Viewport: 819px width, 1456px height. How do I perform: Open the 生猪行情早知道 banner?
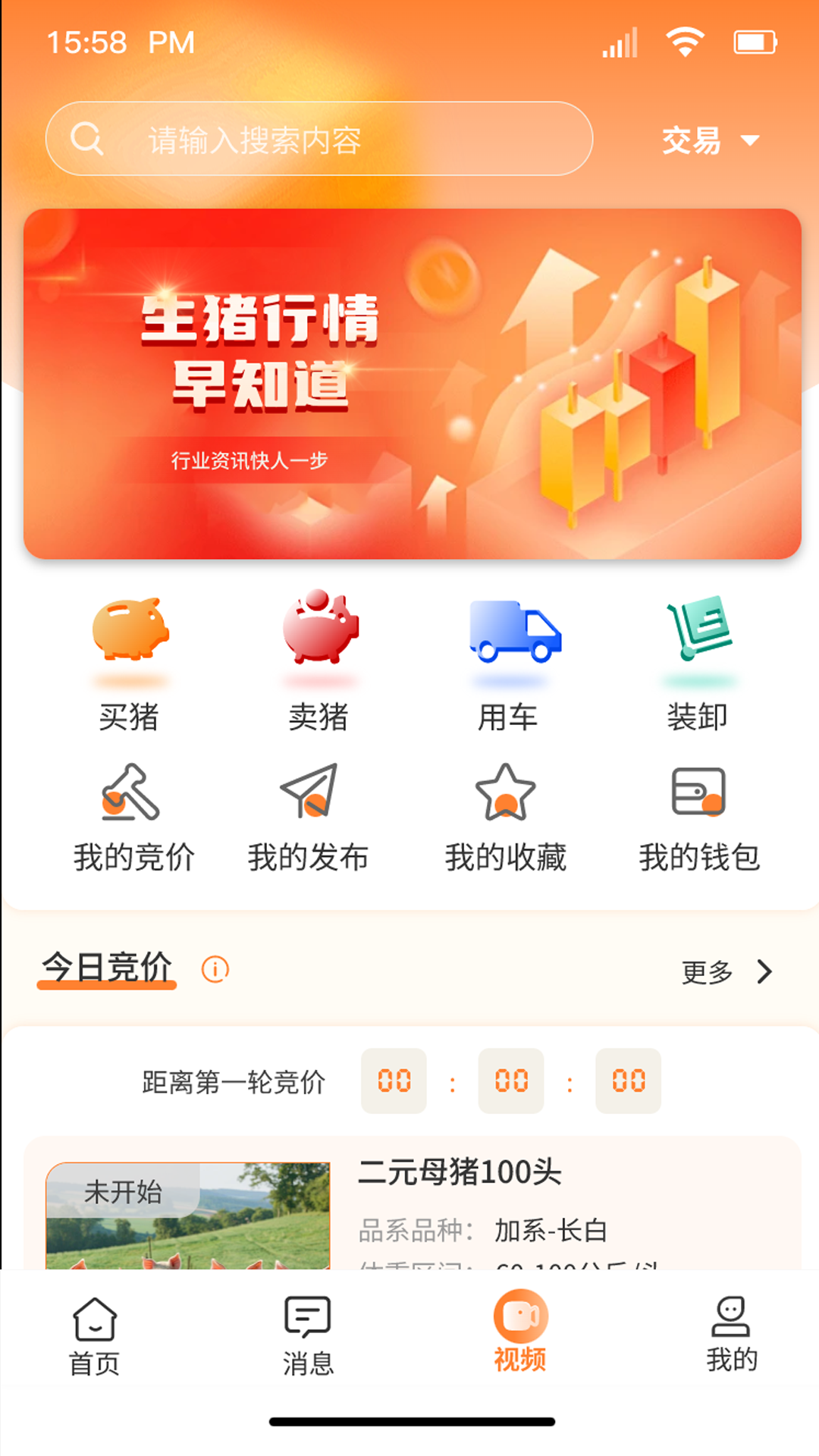[412, 384]
